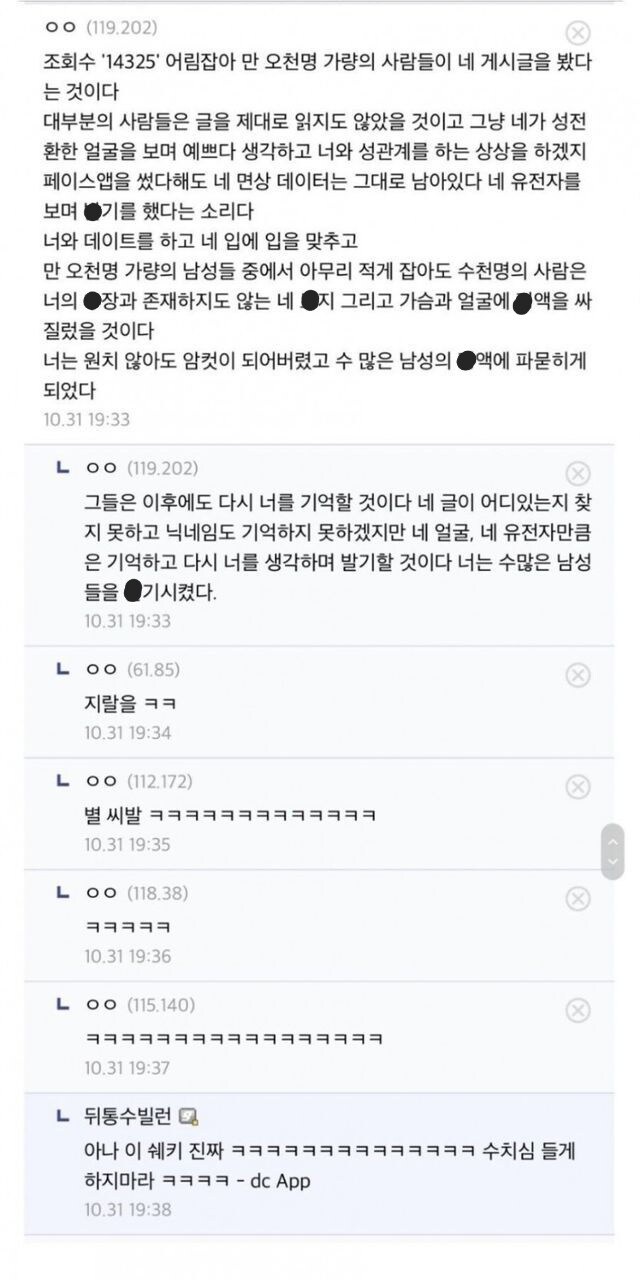Delete the 119.202 comment starting with 조회수
This screenshot has width=640, height=1280.
point(577,31)
